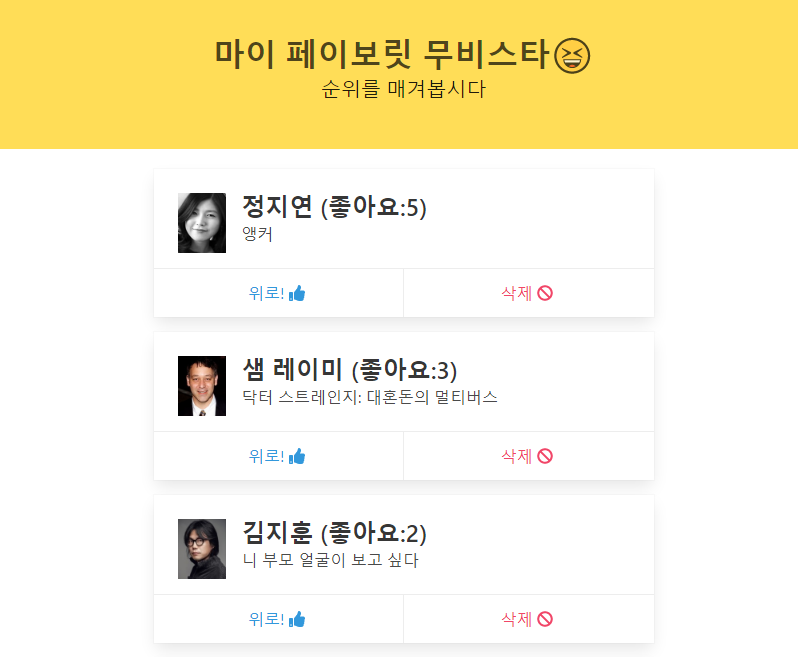Image resolution: width=798 pixels, height=657 pixels.
Task: Delete 정지연's card
Action: pyautogui.click(x=528, y=293)
